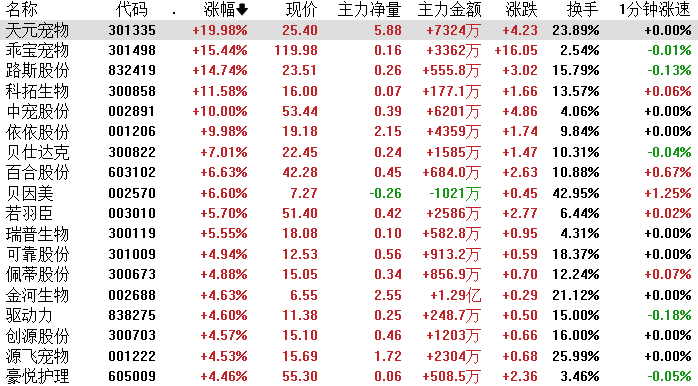Open the 源飞宠物 stock row

(x=349, y=356)
